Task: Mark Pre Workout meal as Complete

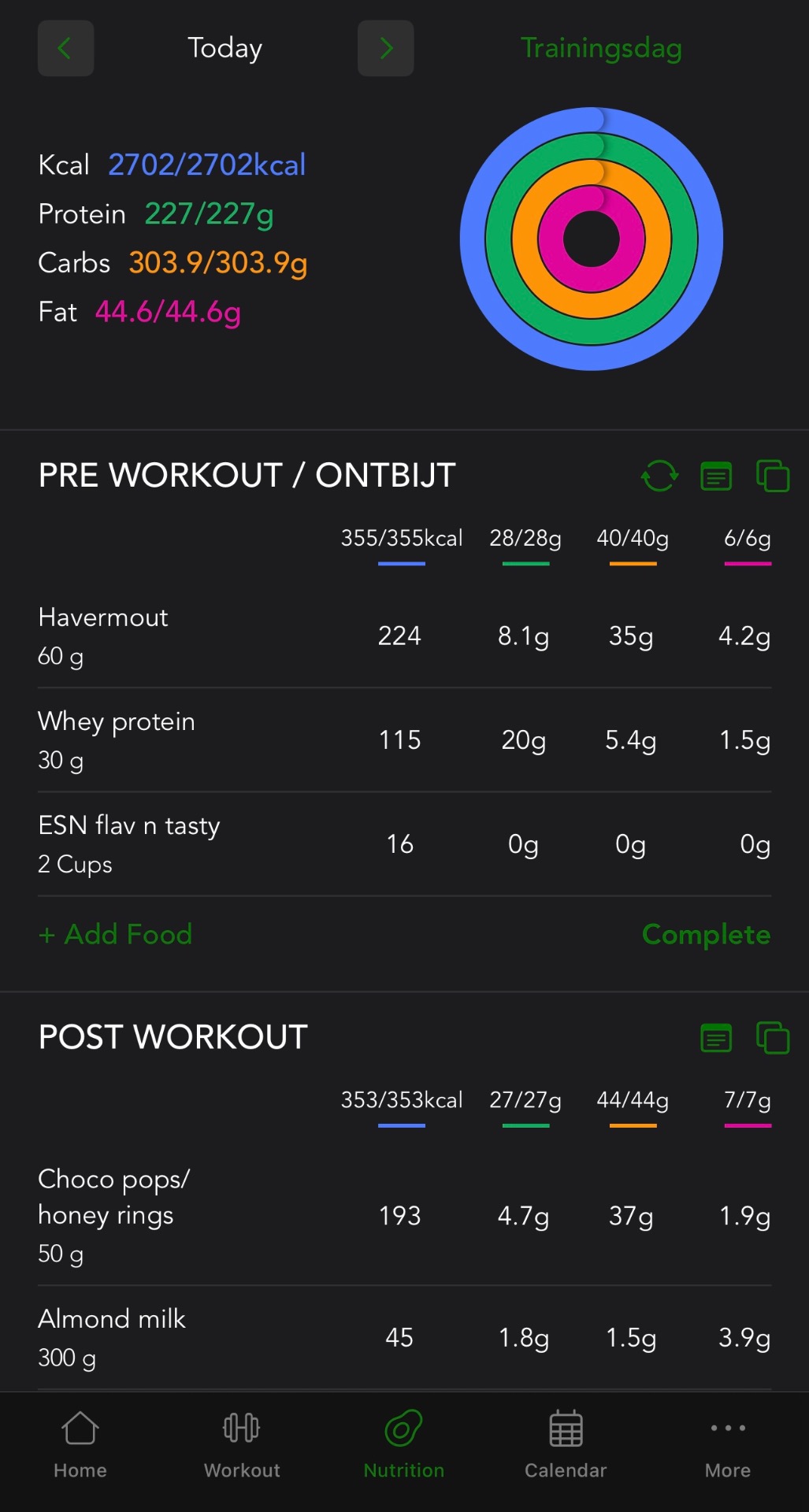Action: click(706, 934)
